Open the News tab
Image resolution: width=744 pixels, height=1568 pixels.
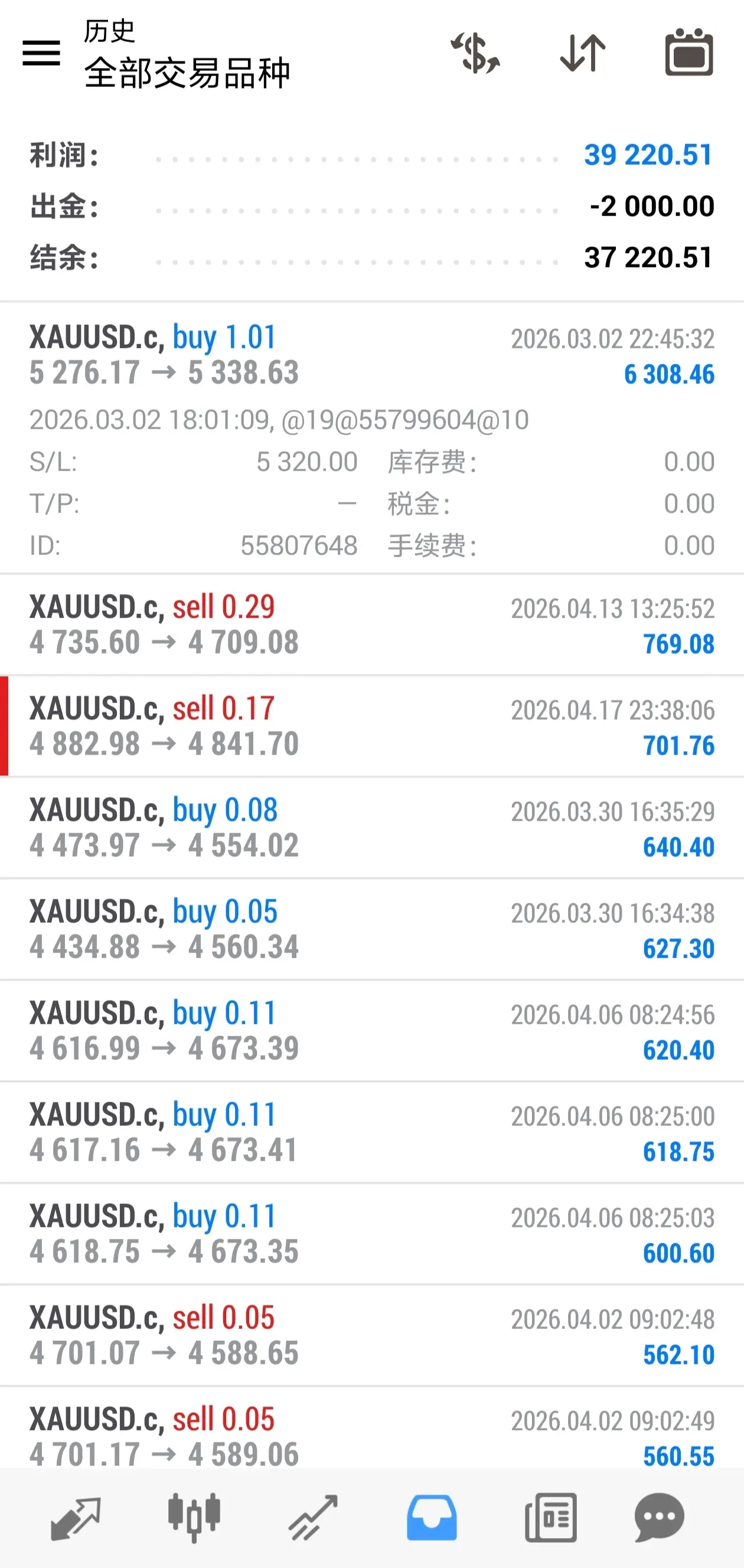coord(550,1517)
